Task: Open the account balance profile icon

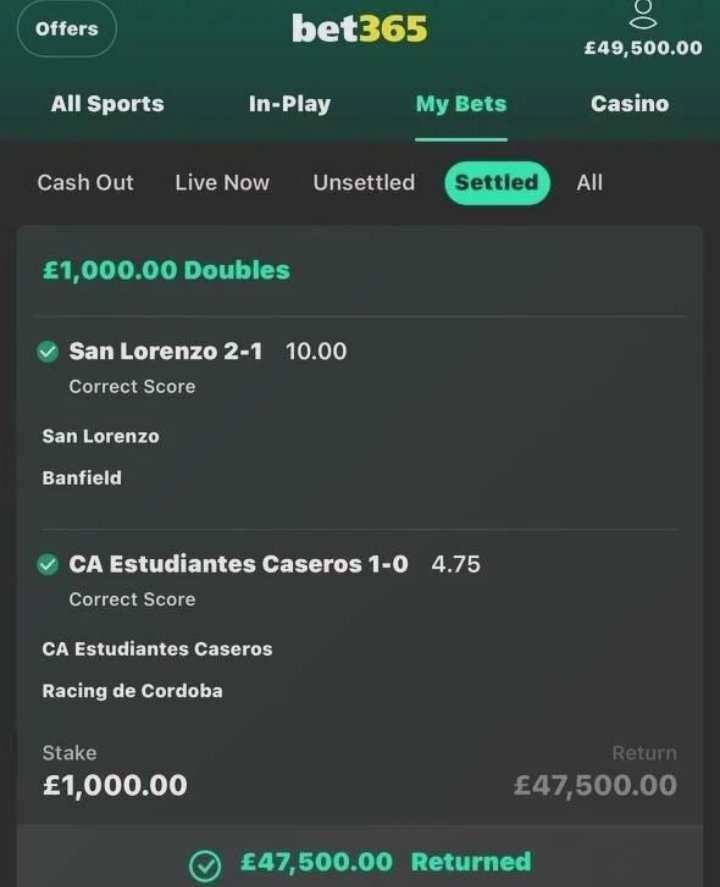Action: 643,15
